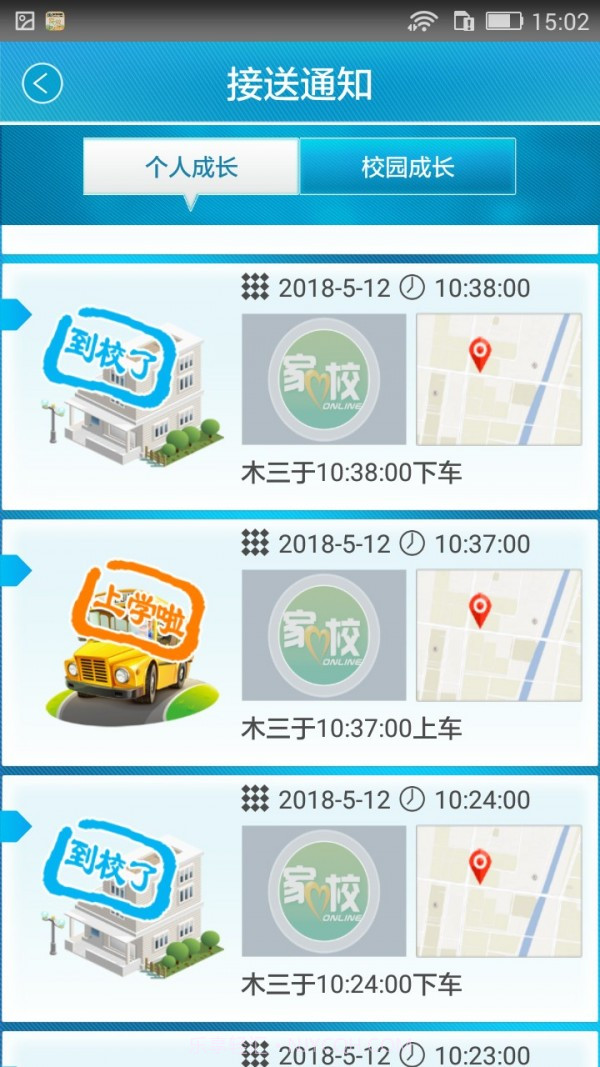Select the 个人成长 tab

click(x=191, y=166)
